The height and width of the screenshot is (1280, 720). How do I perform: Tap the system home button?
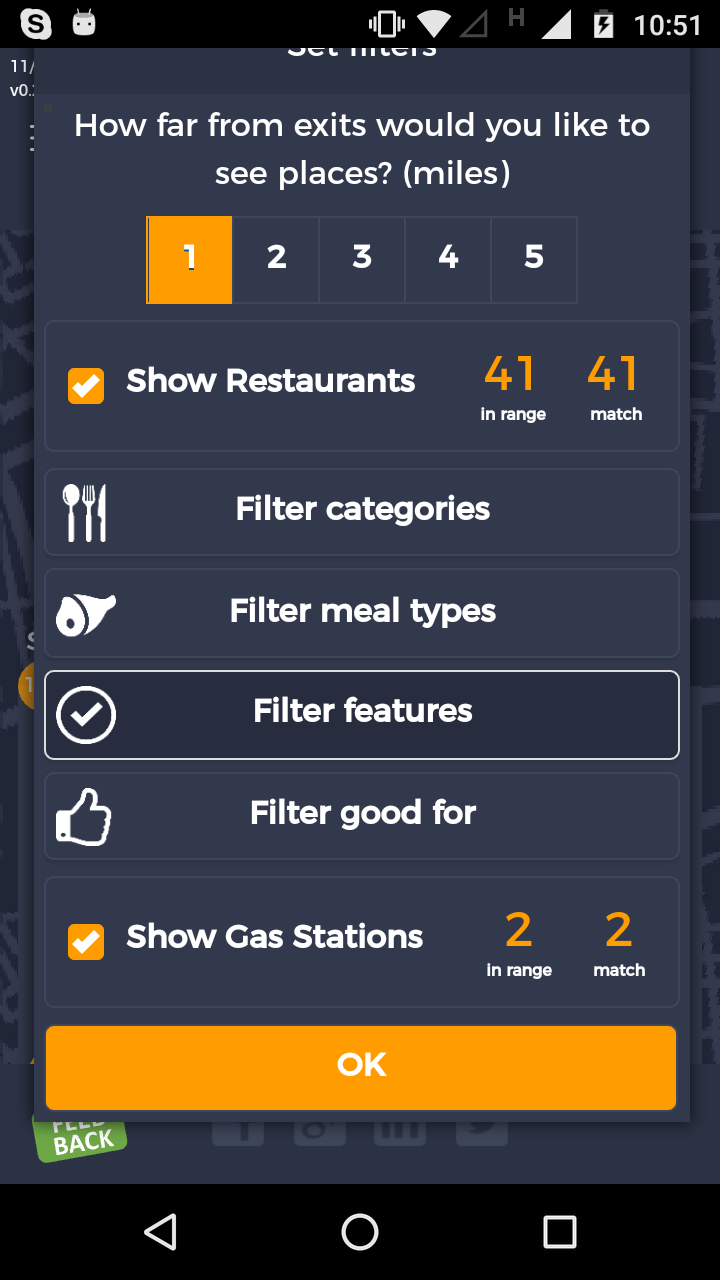(x=360, y=1232)
